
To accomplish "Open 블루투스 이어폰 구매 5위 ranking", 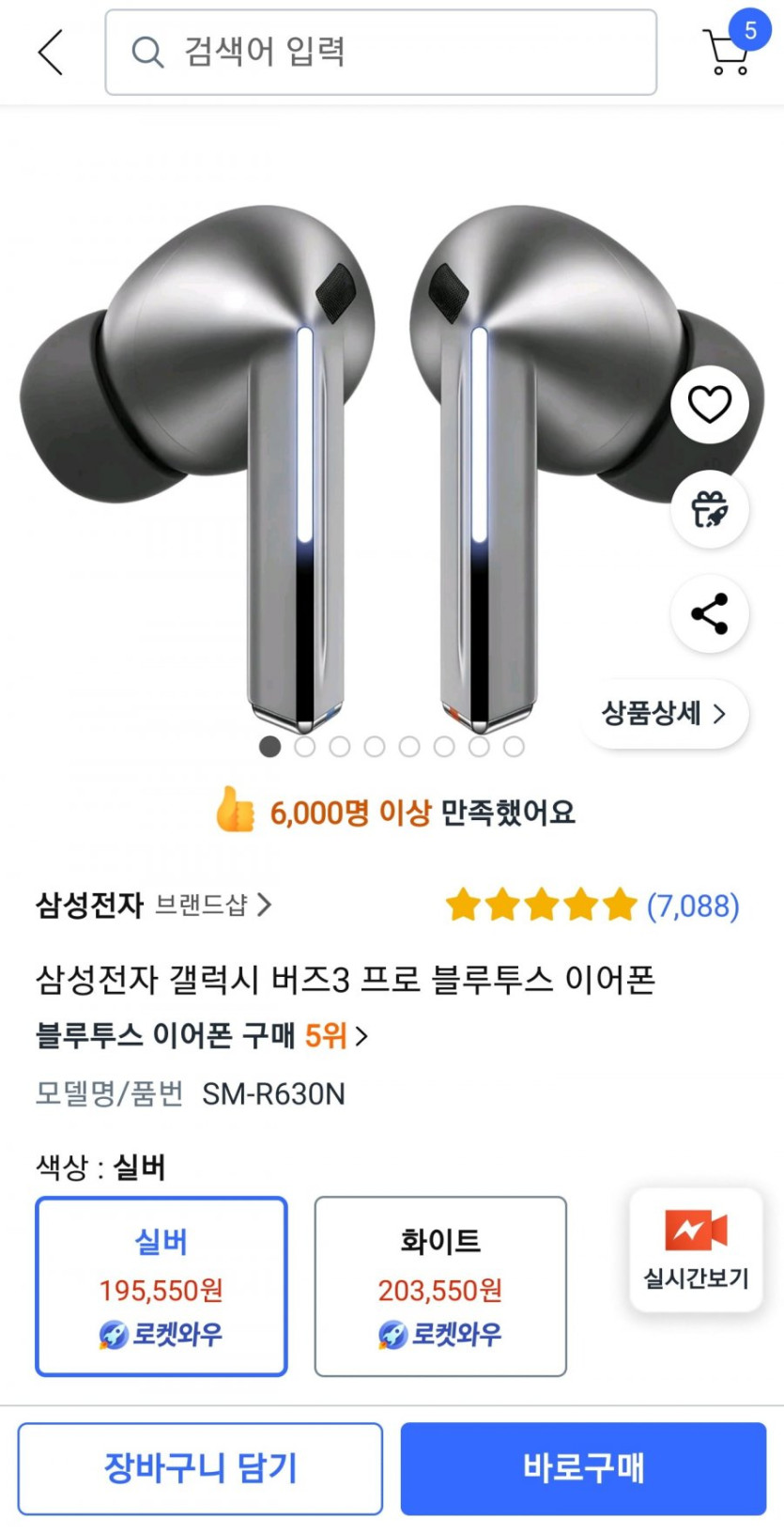I will click(x=201, y=1036).
